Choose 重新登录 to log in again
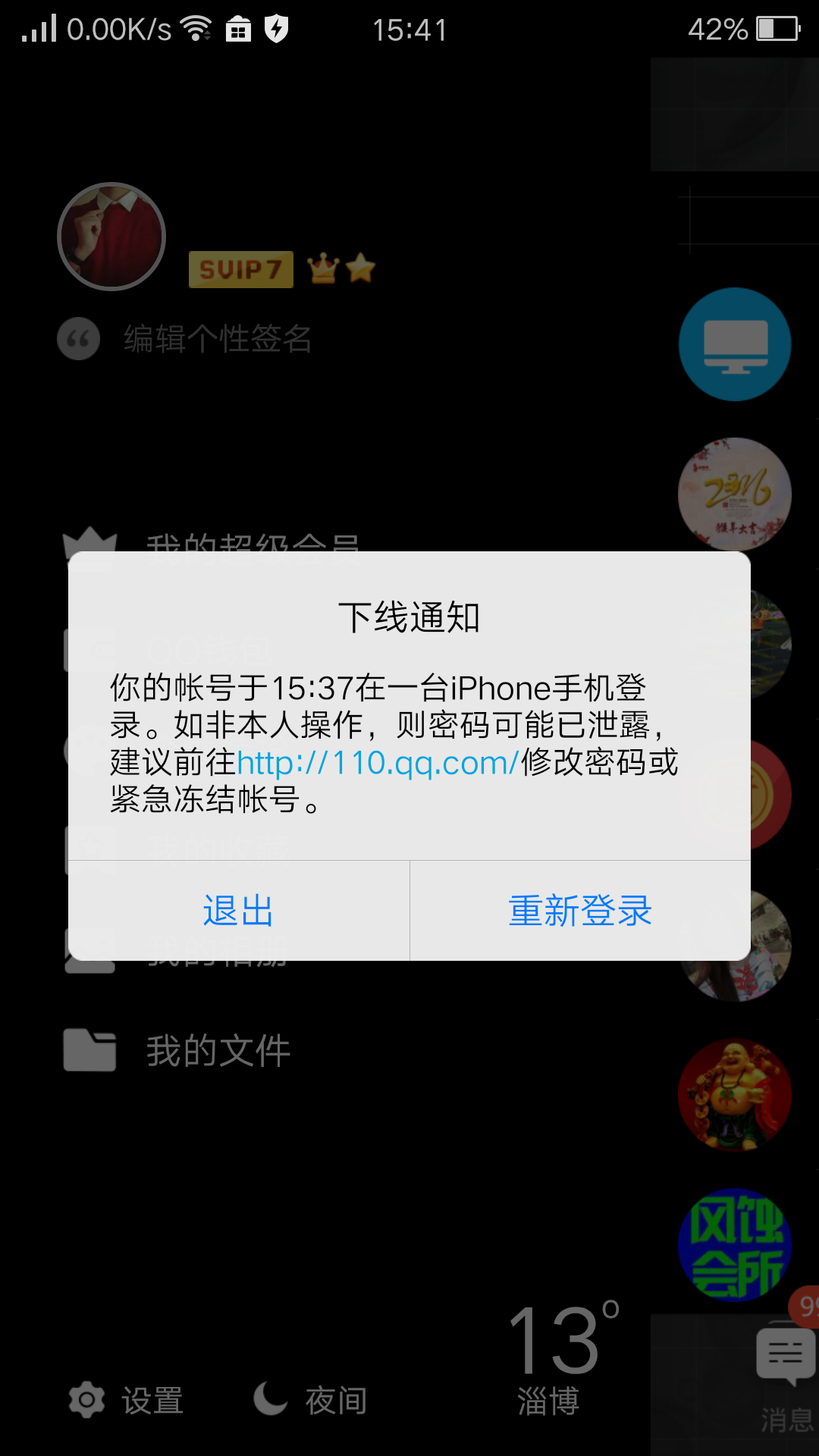Screen dimensions: 819x1456 [580, 911]
